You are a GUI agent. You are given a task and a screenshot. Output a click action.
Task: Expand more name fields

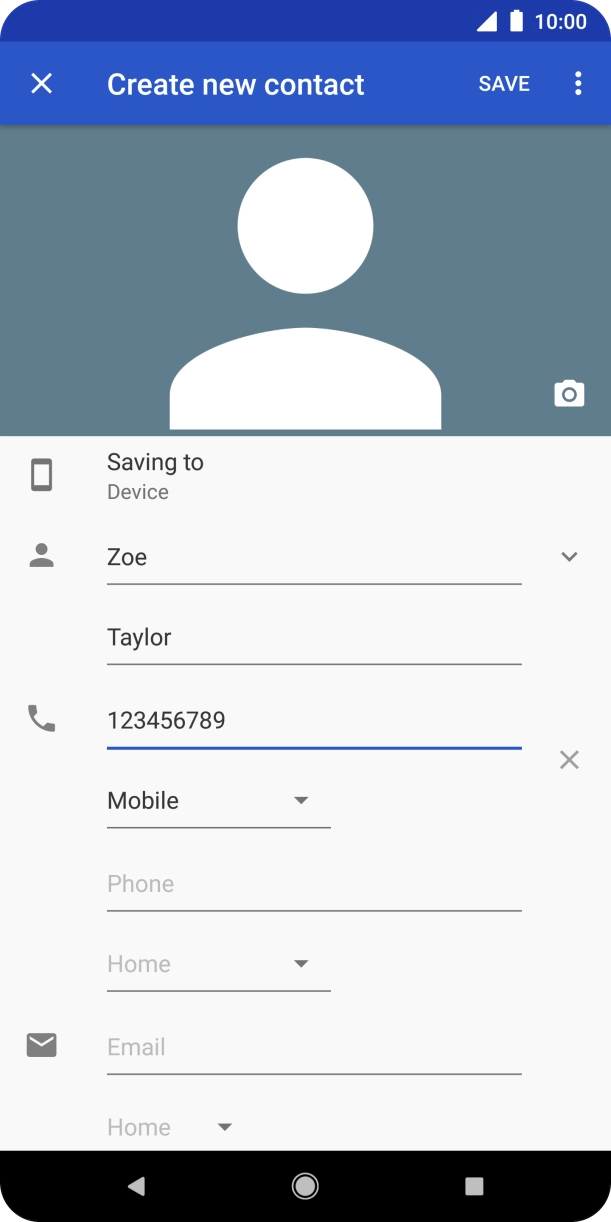point(569,557)
